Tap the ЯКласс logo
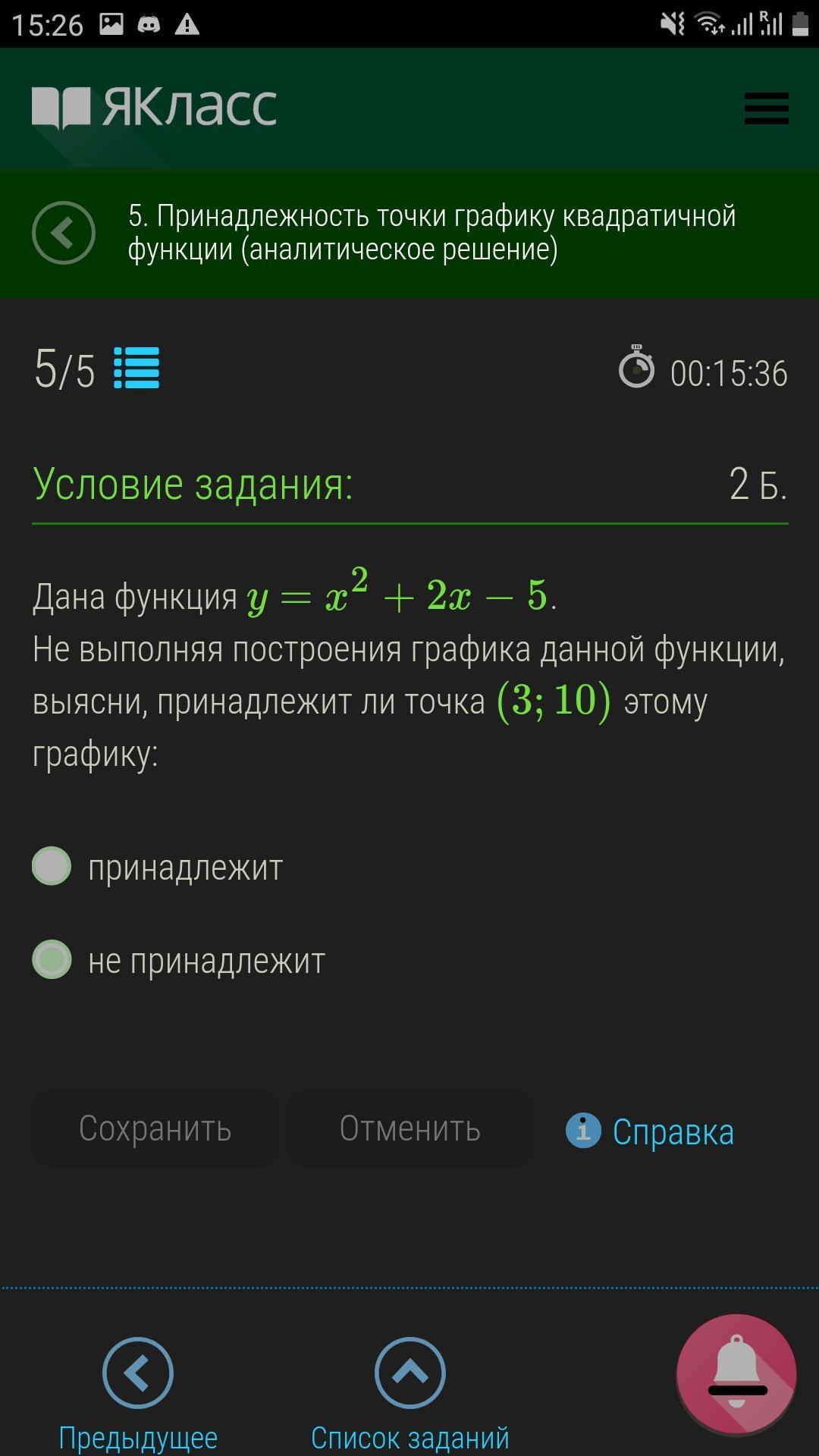The width and height of the screenshot is (819, 1456). (x=155, y=108)
